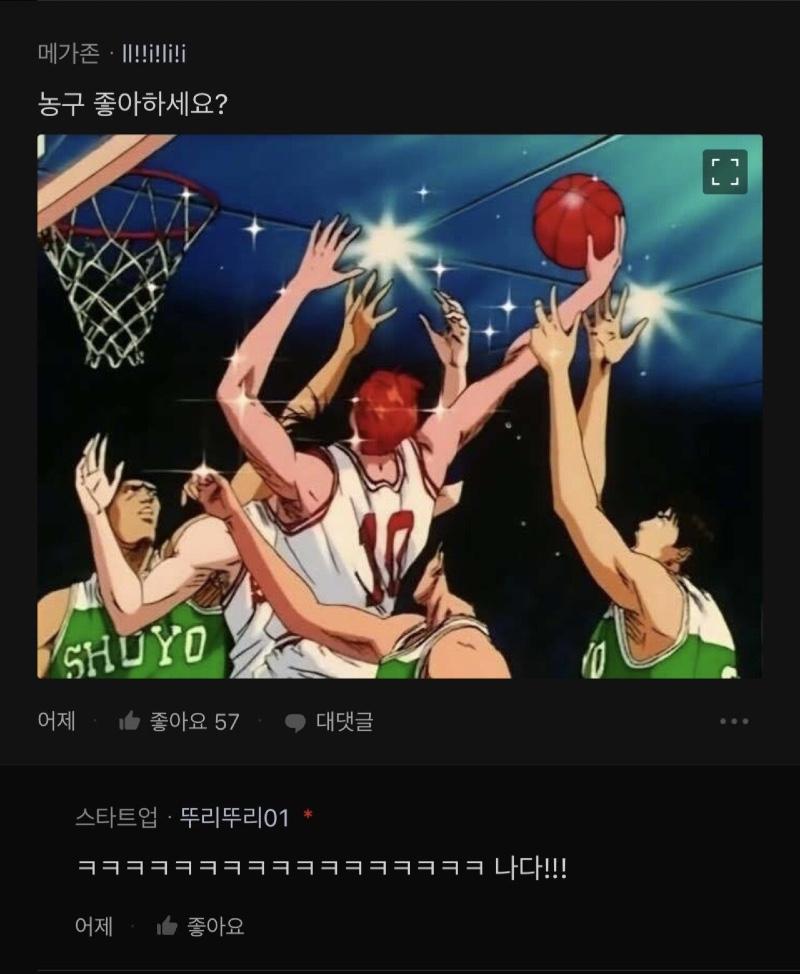Like the post with 57 likes

179,721
